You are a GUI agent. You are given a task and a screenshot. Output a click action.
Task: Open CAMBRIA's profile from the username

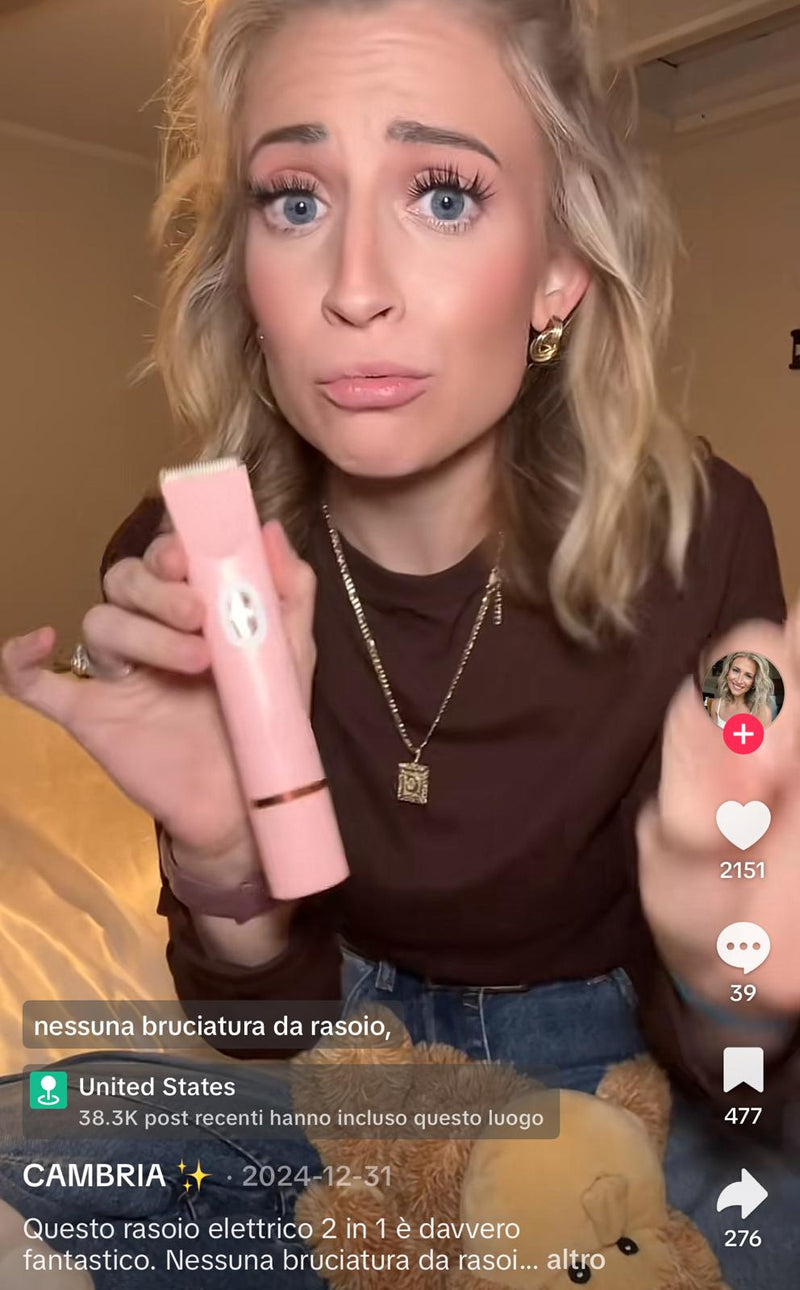[x=95, y=1176]
